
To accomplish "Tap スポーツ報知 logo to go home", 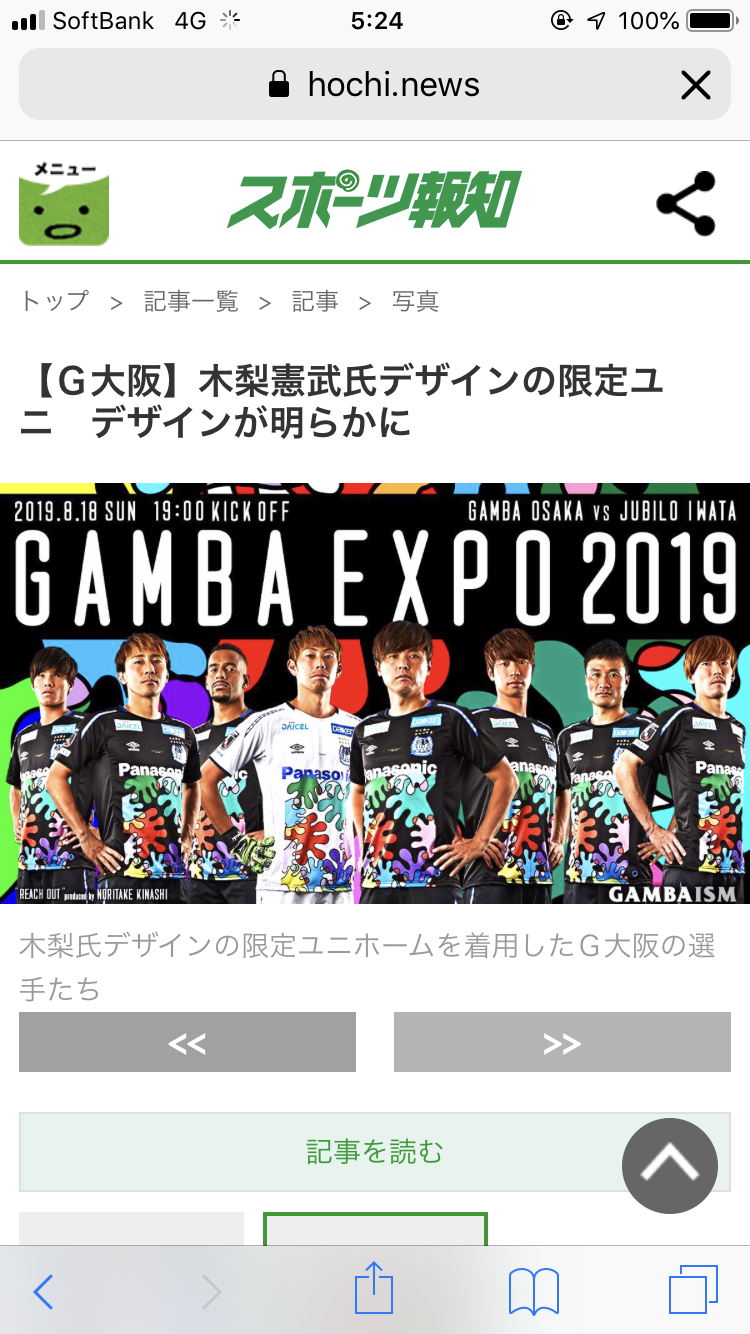I will pyautogui.click(x=374, y=200).
